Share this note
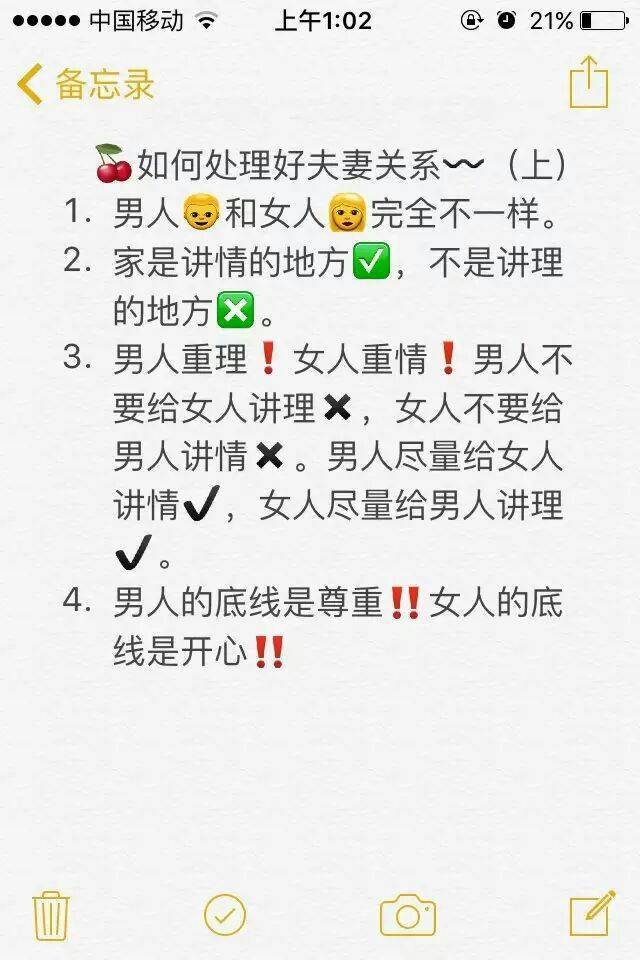 click(588, 83)
